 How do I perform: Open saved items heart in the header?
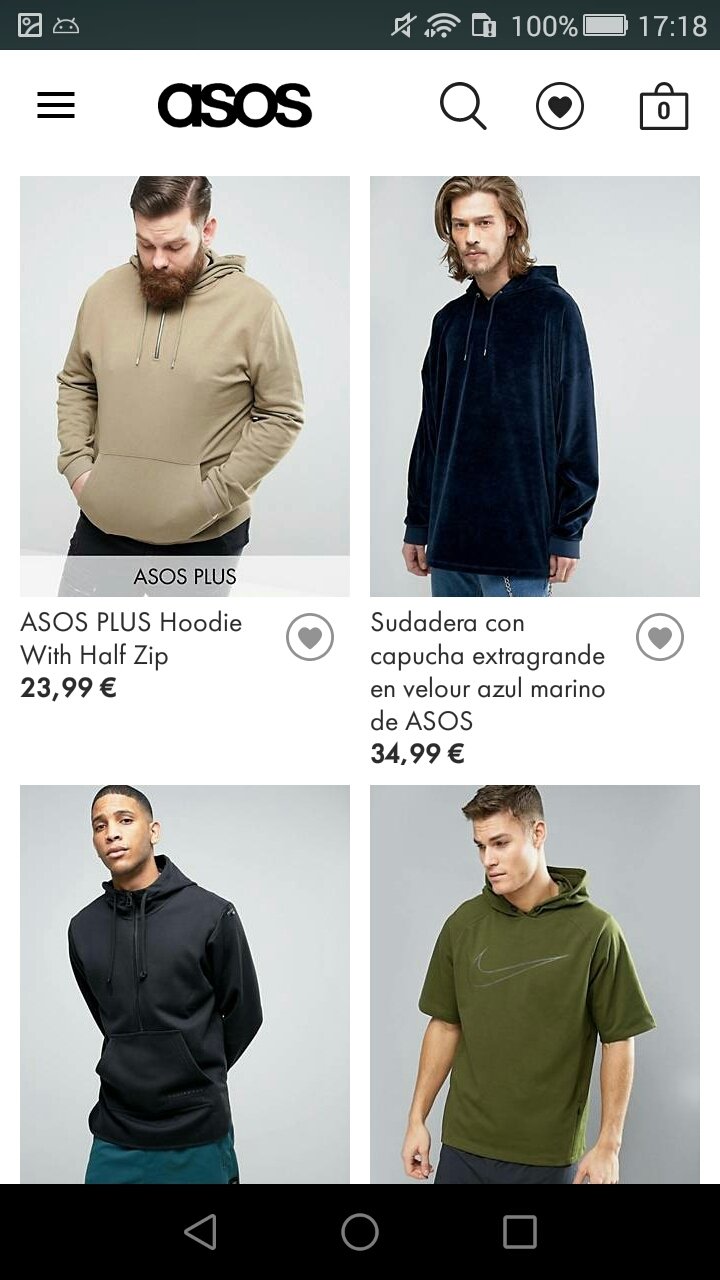click(560, 106)
